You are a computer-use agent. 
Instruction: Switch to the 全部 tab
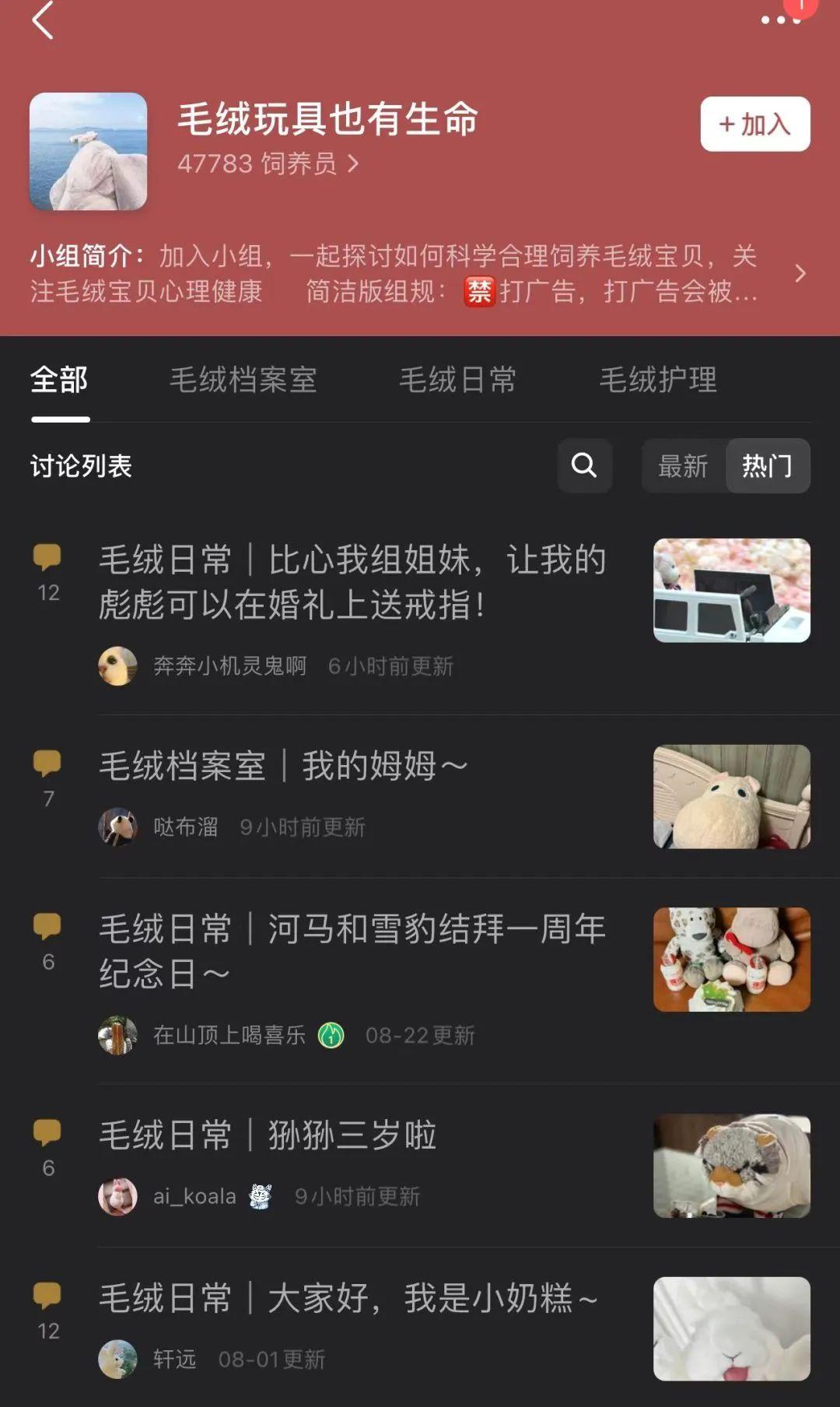pos(60,381)
